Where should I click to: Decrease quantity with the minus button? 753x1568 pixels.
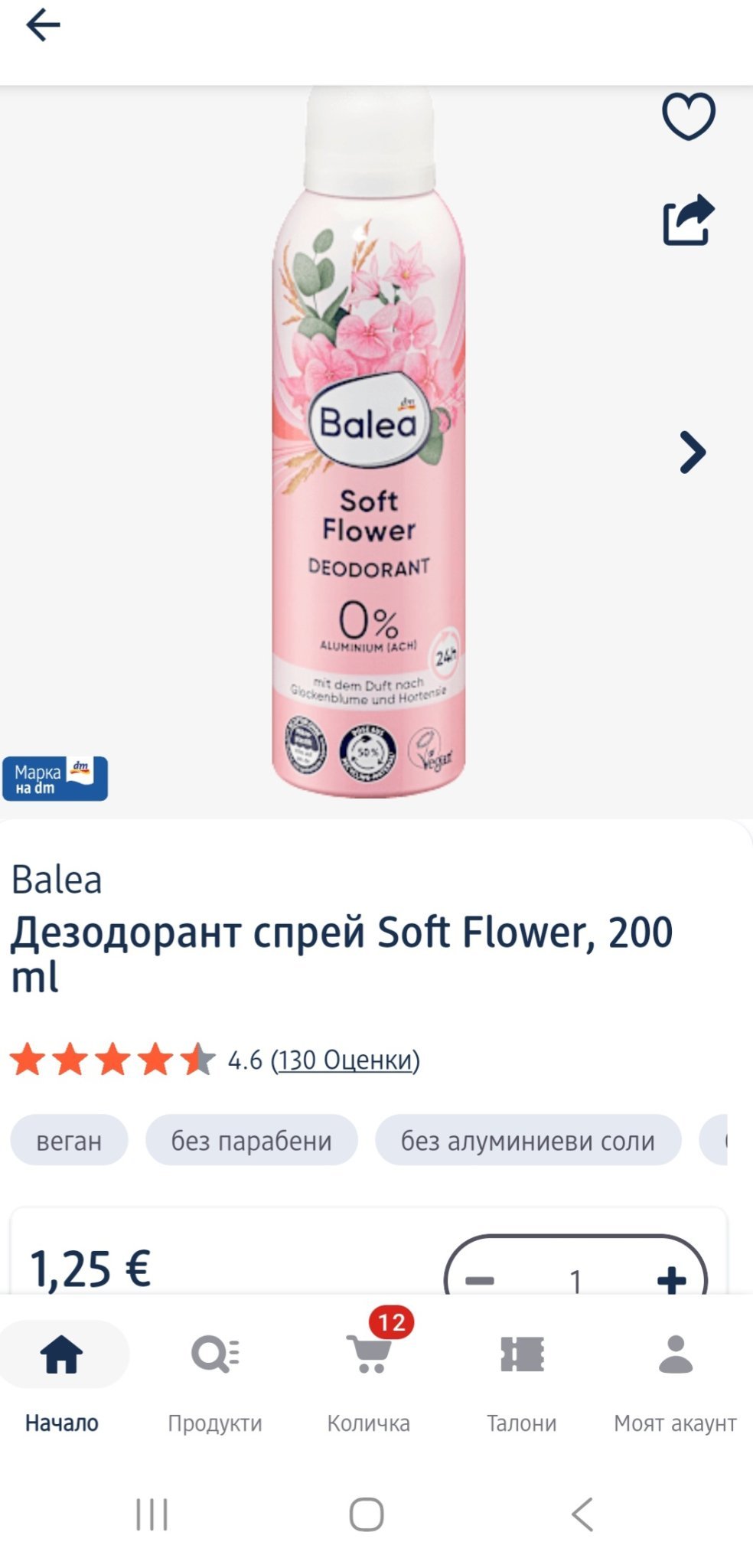[480, 1280]
